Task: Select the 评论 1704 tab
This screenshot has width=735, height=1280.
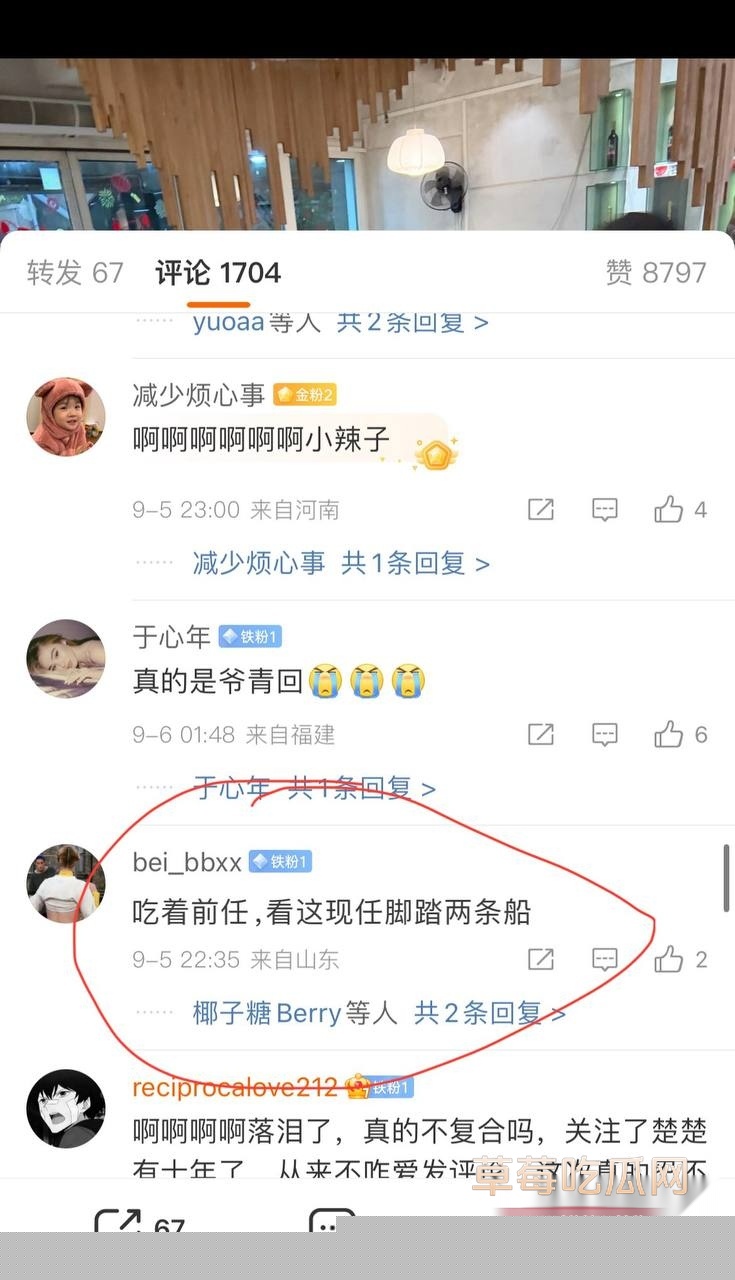Action: [218, 272]
